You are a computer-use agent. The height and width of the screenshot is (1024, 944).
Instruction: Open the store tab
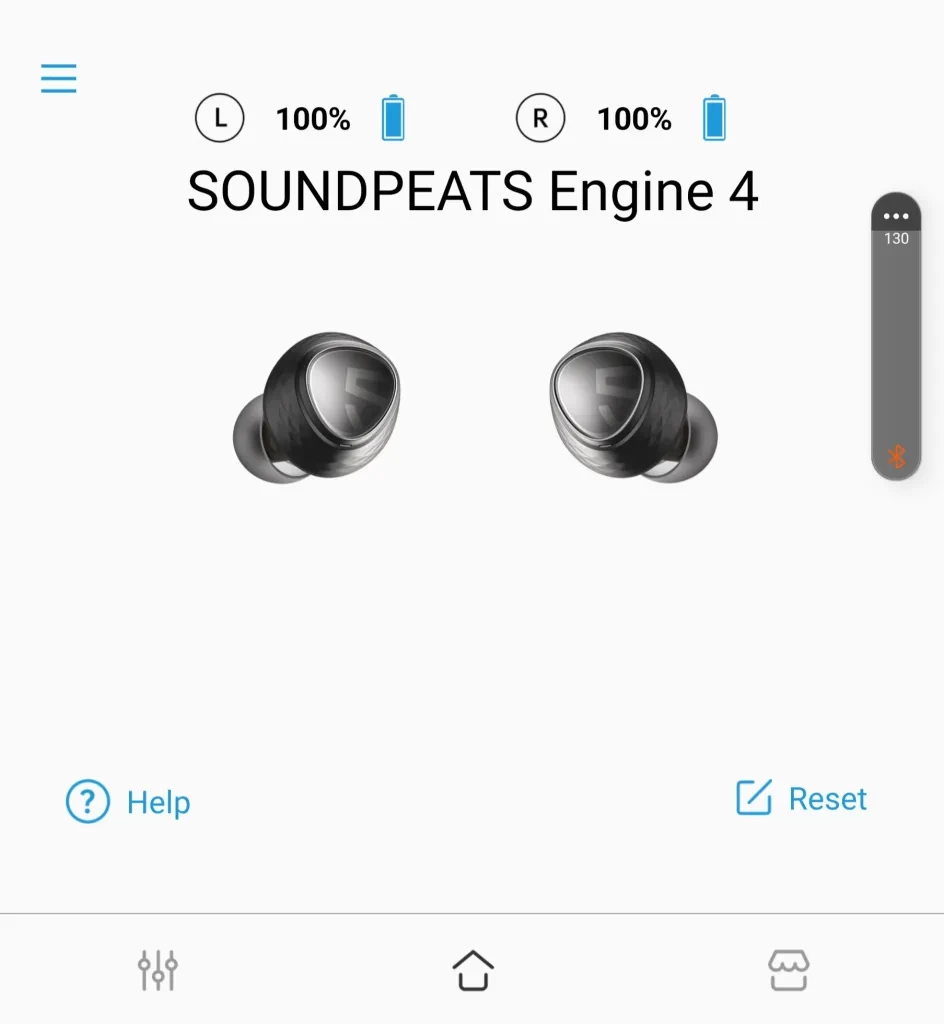788,969
